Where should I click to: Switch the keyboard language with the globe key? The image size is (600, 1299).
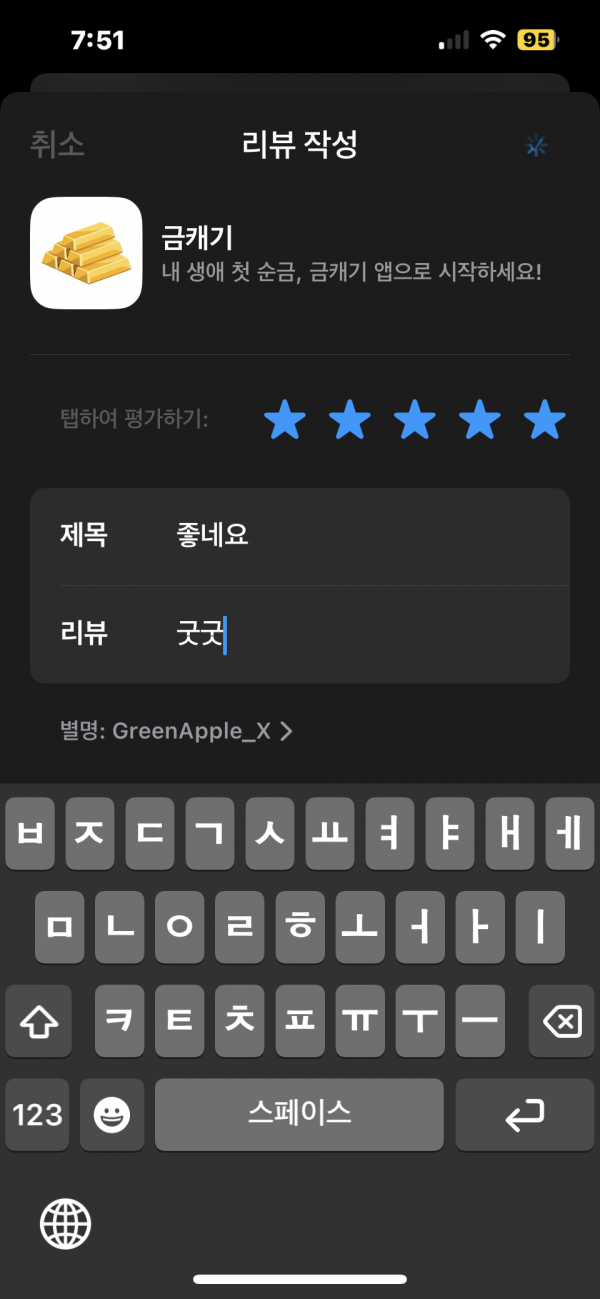click(x=65, y=1223)
